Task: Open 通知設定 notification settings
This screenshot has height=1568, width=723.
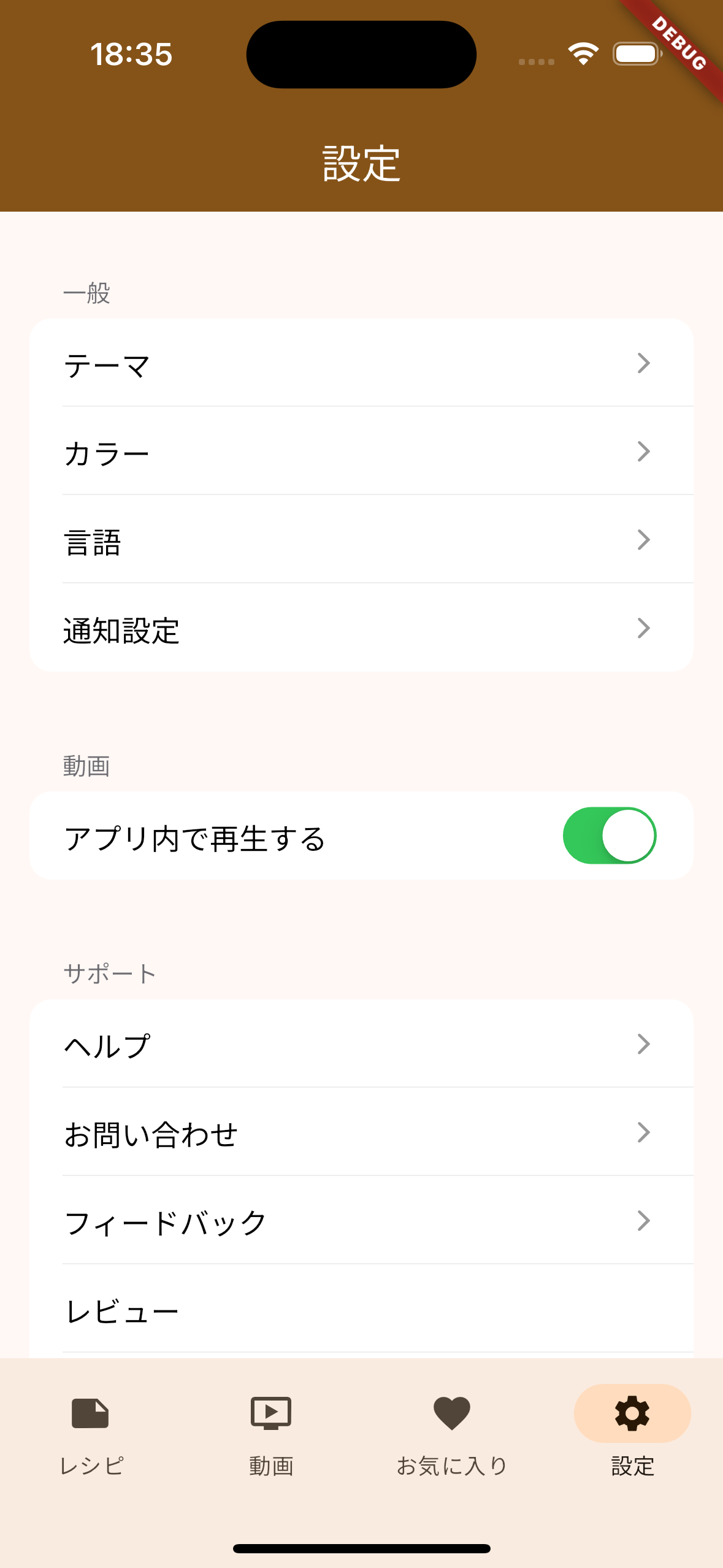Action: pos(361,628)
